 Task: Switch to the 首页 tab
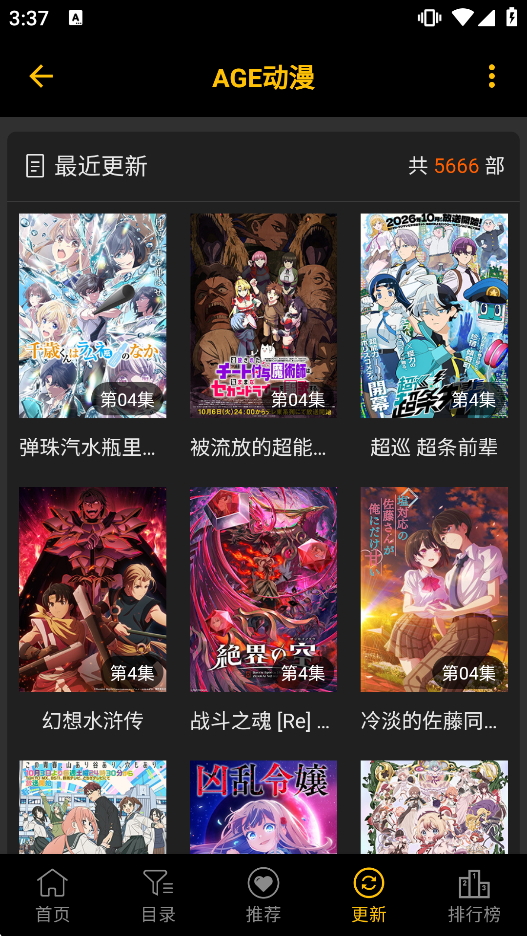click(x=53, y=895)
